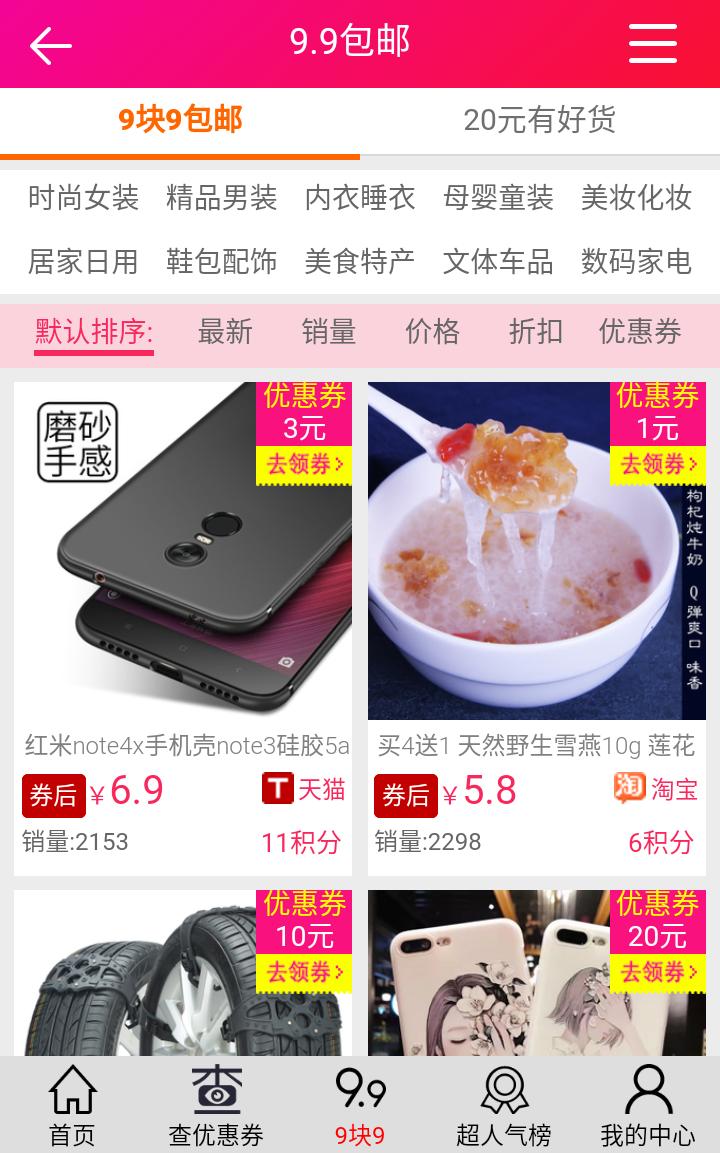Open the hamburger menu
The height and width of the screenshot is (1153, 720).
pyautogui.click(x=653, y=44)
